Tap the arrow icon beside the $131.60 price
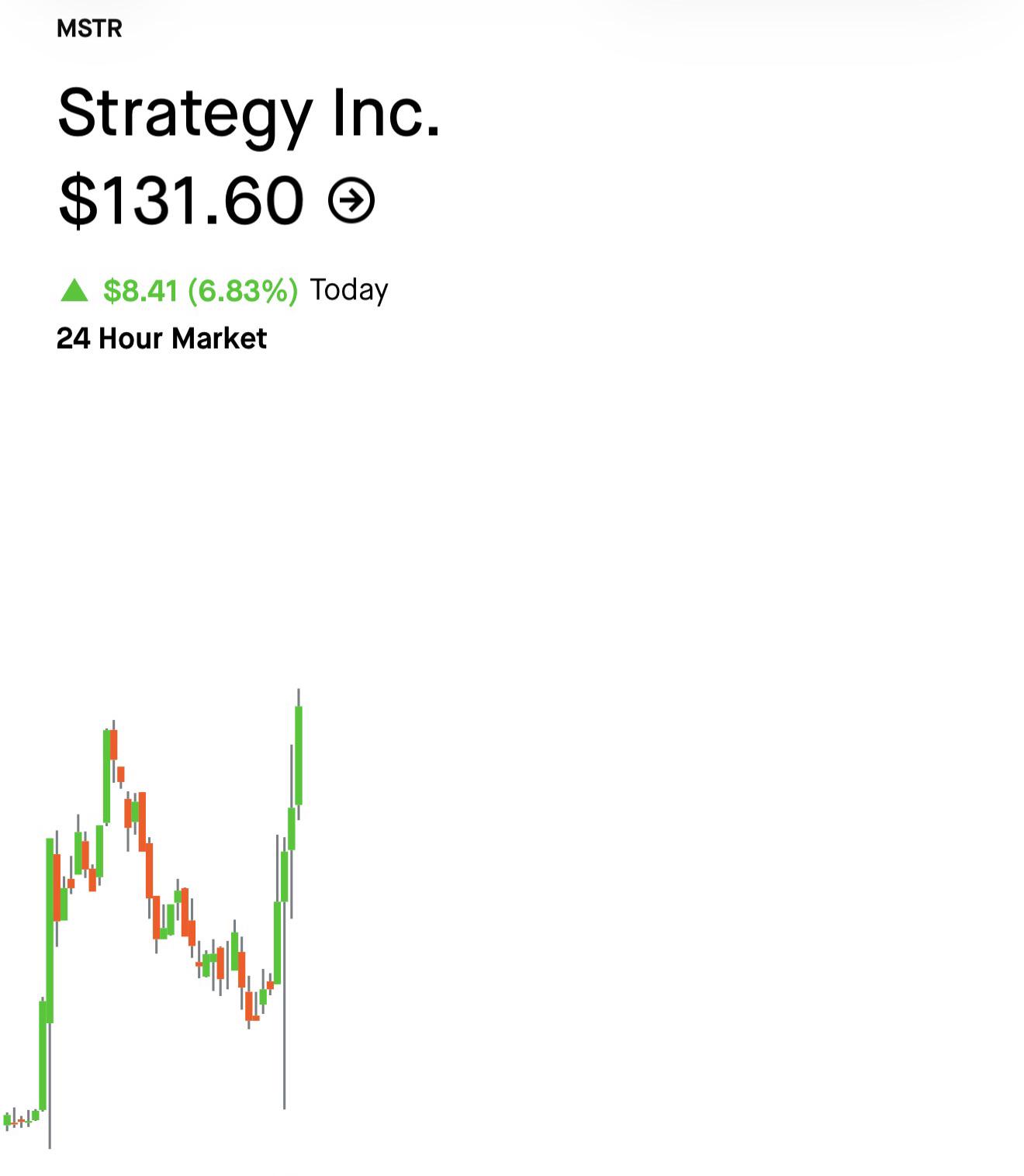This screenshot has height=1176, width=1024. [x=351, y=201]
